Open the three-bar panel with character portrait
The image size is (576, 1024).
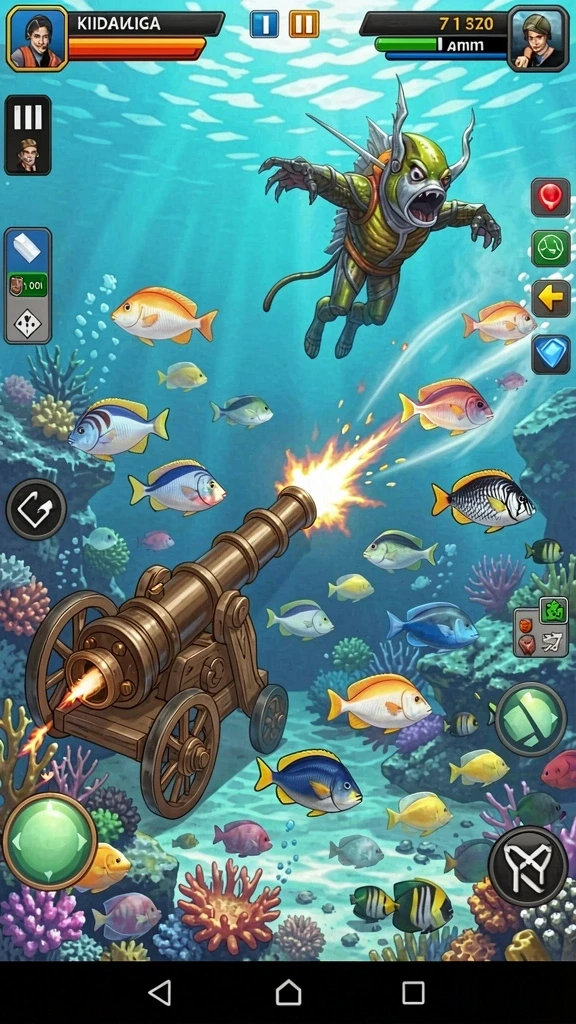(x=28, y=135)
